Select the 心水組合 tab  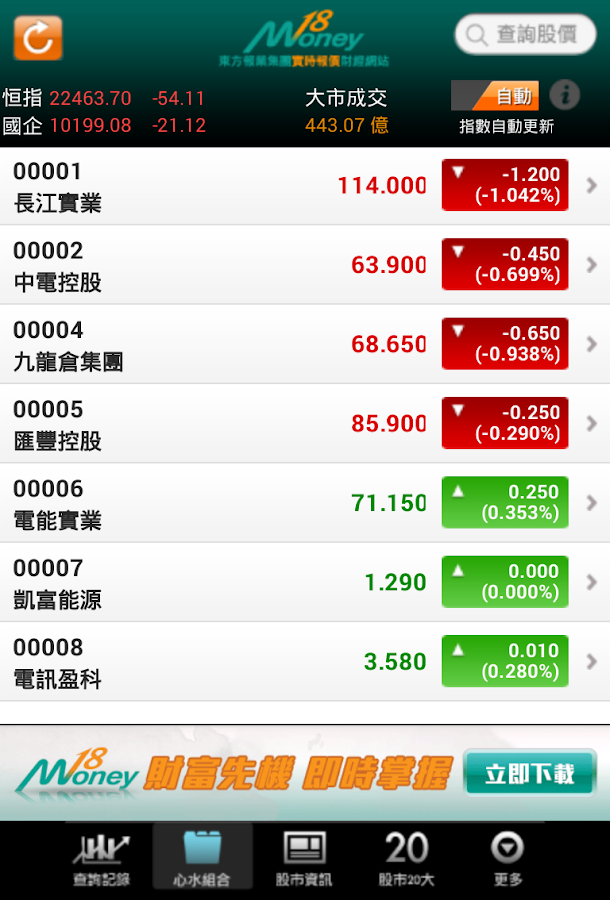202,859
